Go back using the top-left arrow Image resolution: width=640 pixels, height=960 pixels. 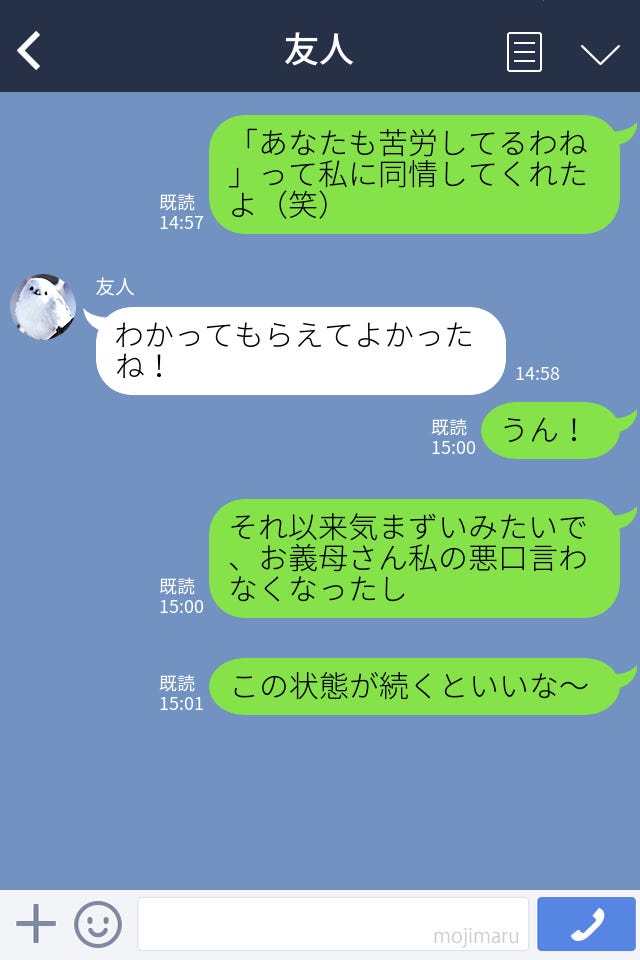click(30, 51)
